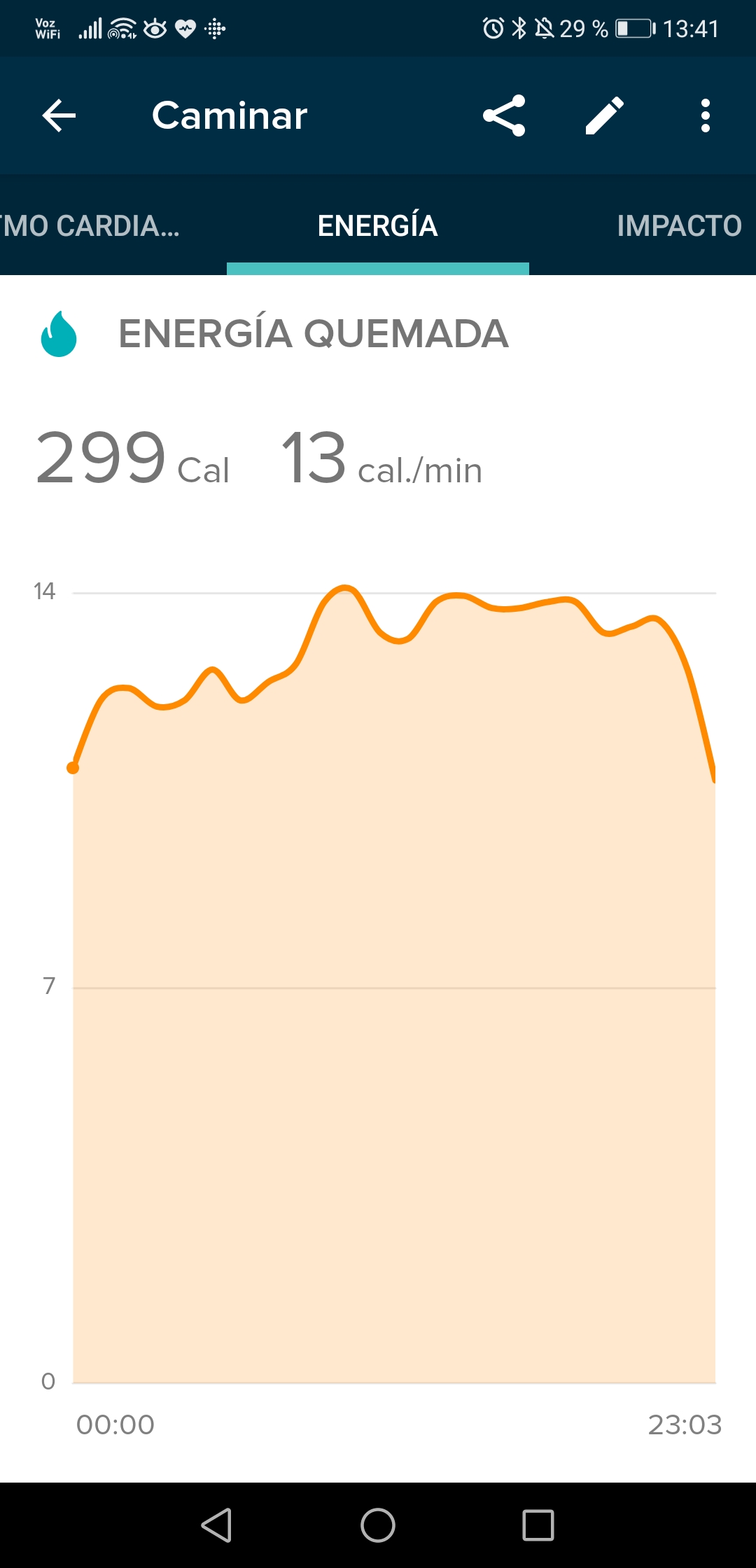Switch to the Ritmo Cardiaco tab

[90, 225]
